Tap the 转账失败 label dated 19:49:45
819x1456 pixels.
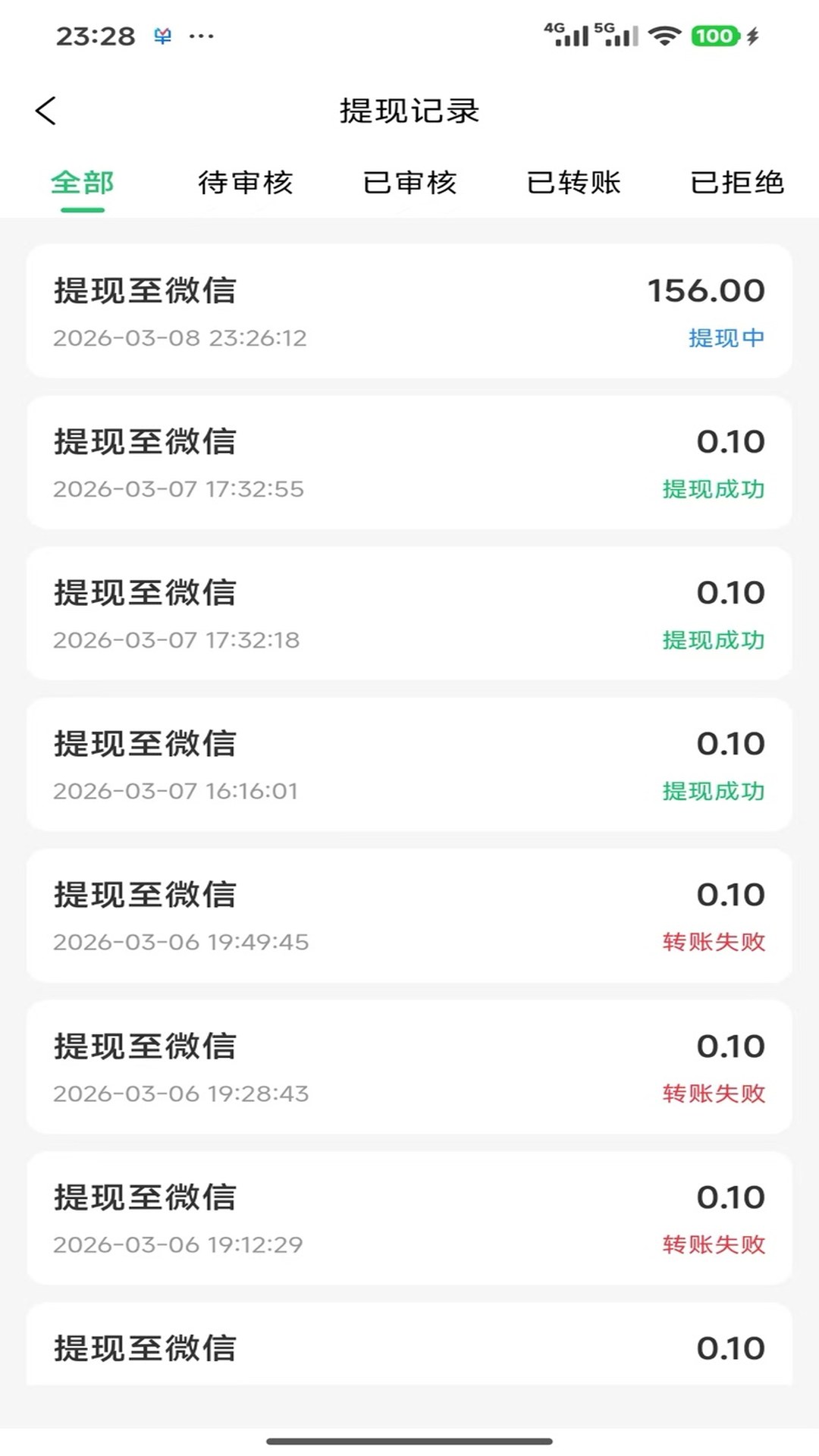(714, 943)
